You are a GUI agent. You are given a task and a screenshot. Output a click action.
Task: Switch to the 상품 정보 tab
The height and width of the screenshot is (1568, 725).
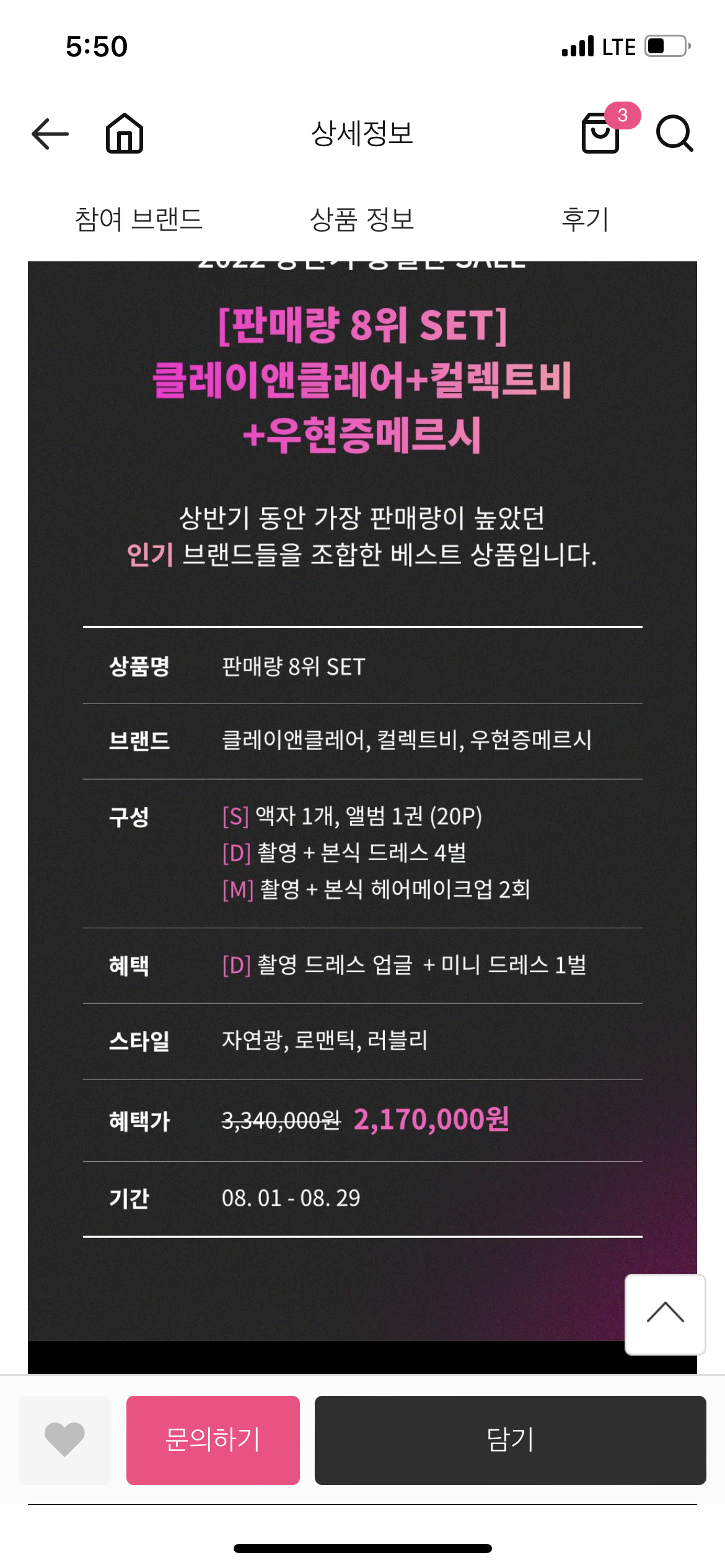point(362,219)
